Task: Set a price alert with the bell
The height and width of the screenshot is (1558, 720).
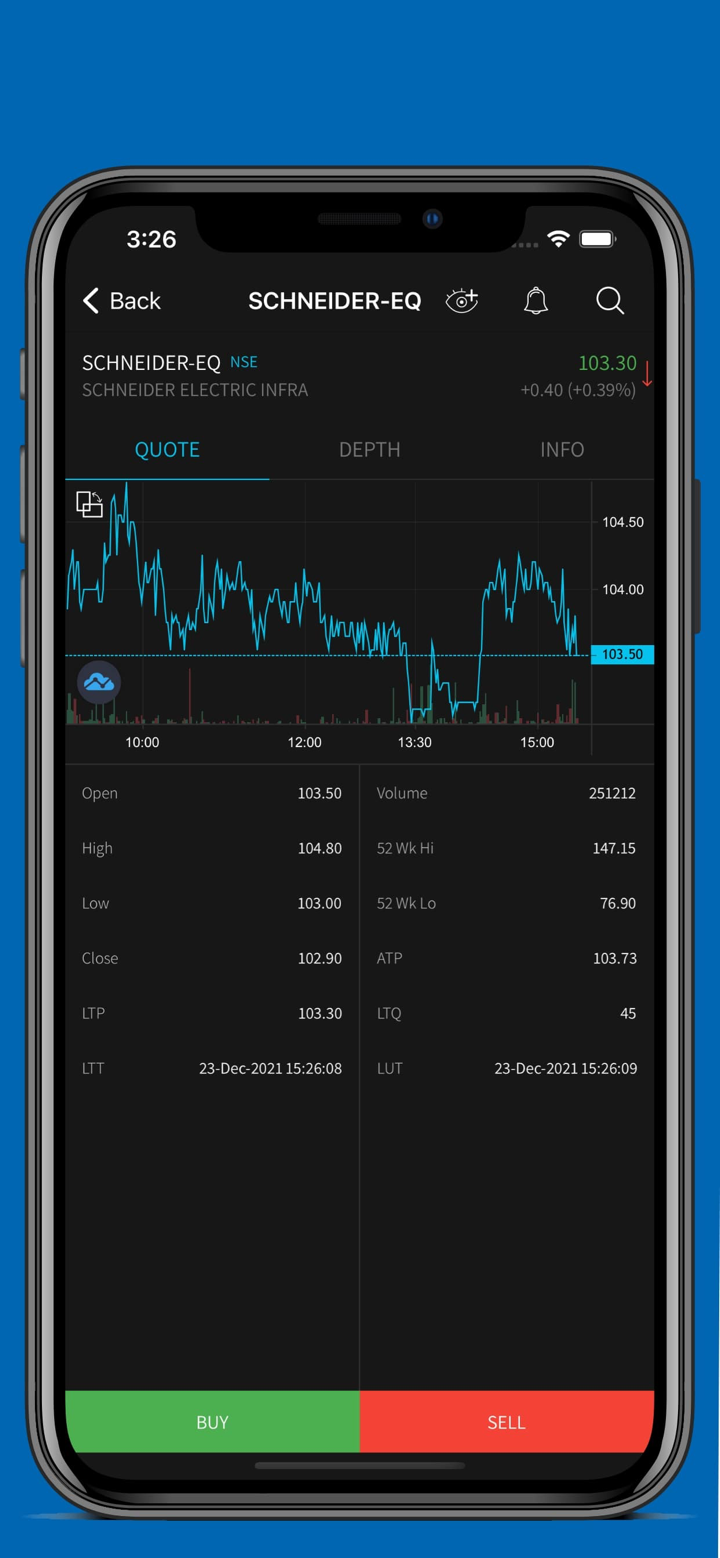Action: (x=536, y=300)
